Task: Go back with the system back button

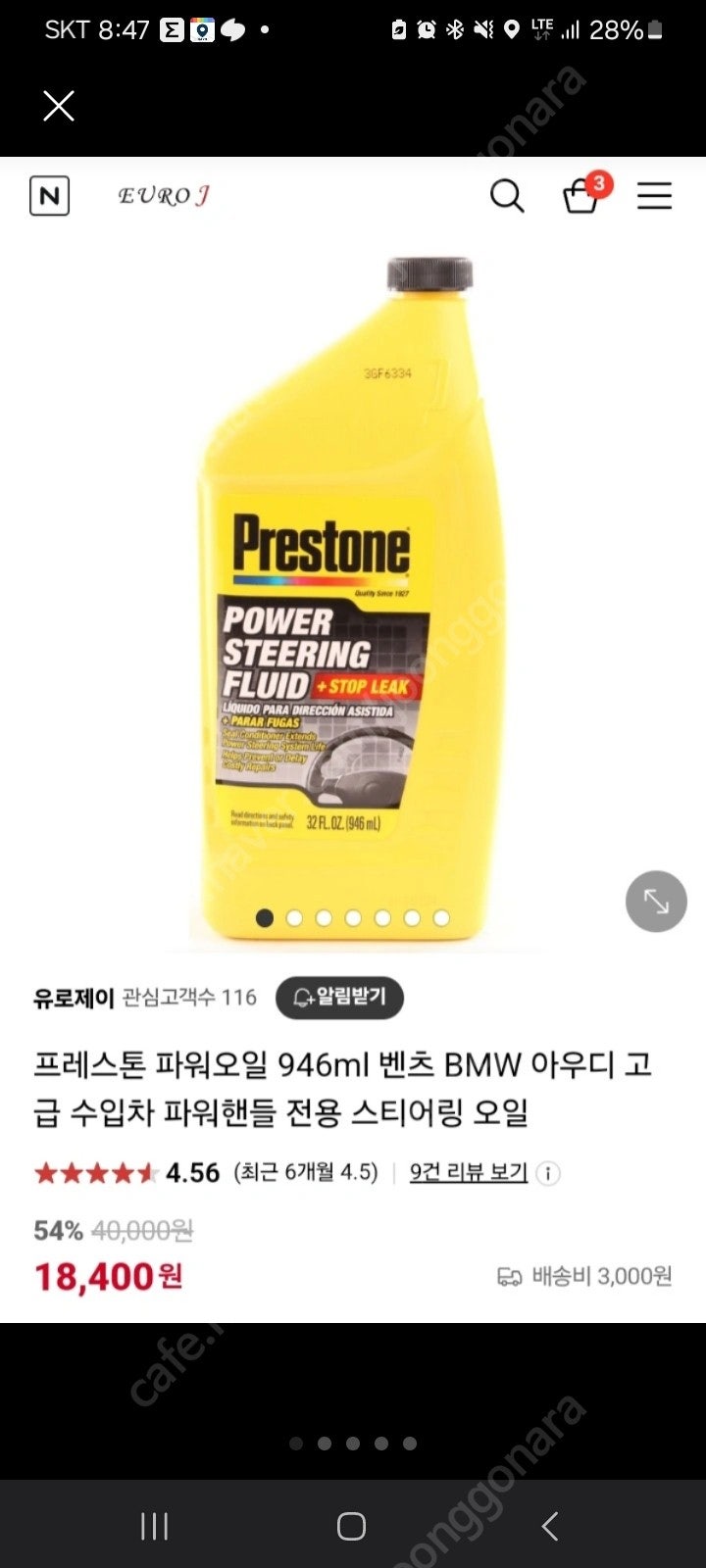Action: (549, 1526)
